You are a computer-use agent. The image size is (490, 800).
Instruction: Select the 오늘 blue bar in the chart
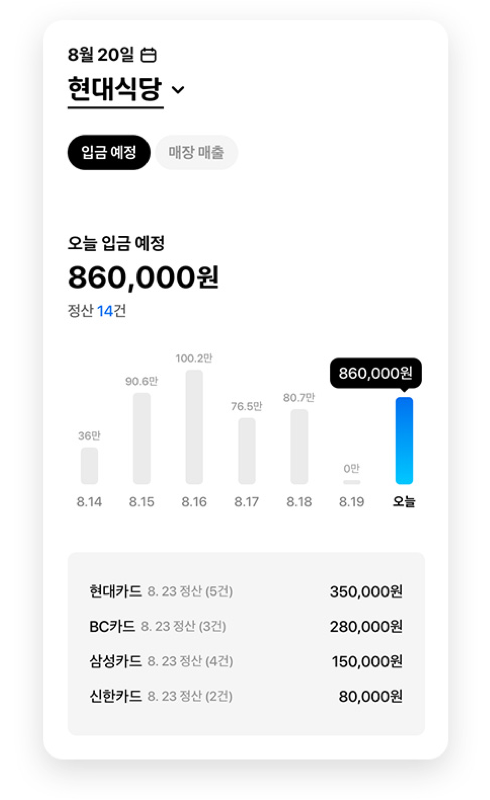click(404, 441)
